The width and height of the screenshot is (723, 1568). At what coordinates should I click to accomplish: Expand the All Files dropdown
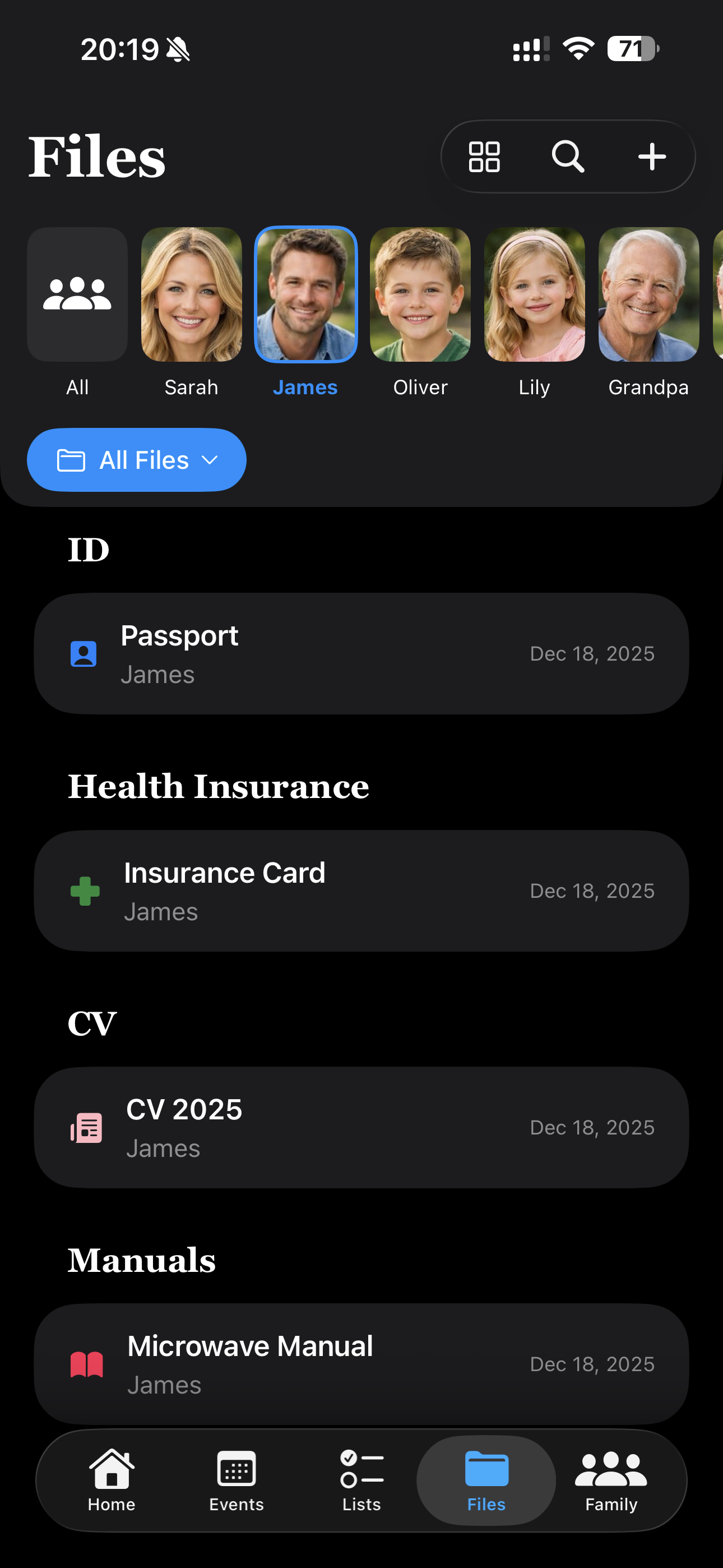point(136,460)
